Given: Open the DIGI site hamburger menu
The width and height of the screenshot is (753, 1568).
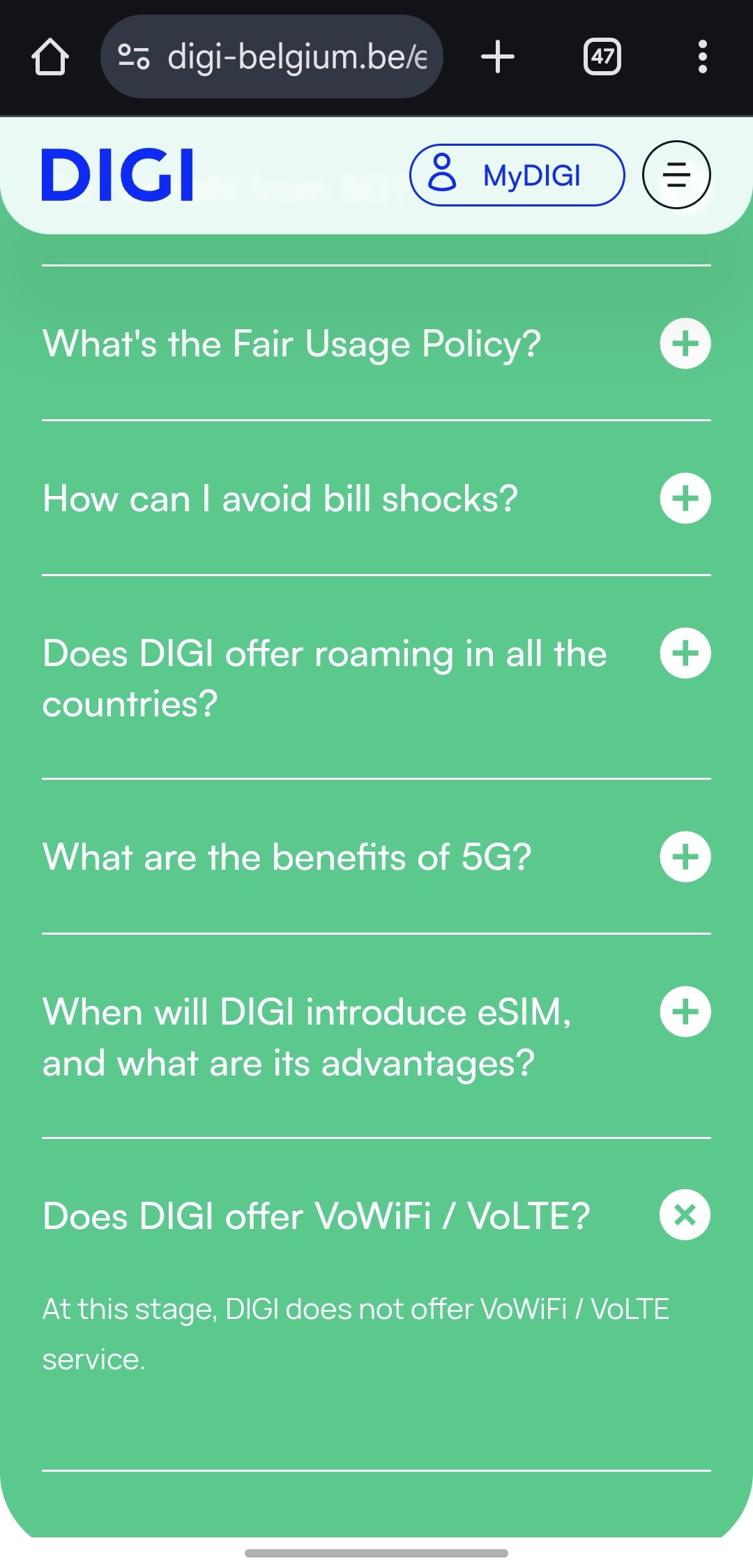Looking at the screenshot, I should [x=676, y=175].
